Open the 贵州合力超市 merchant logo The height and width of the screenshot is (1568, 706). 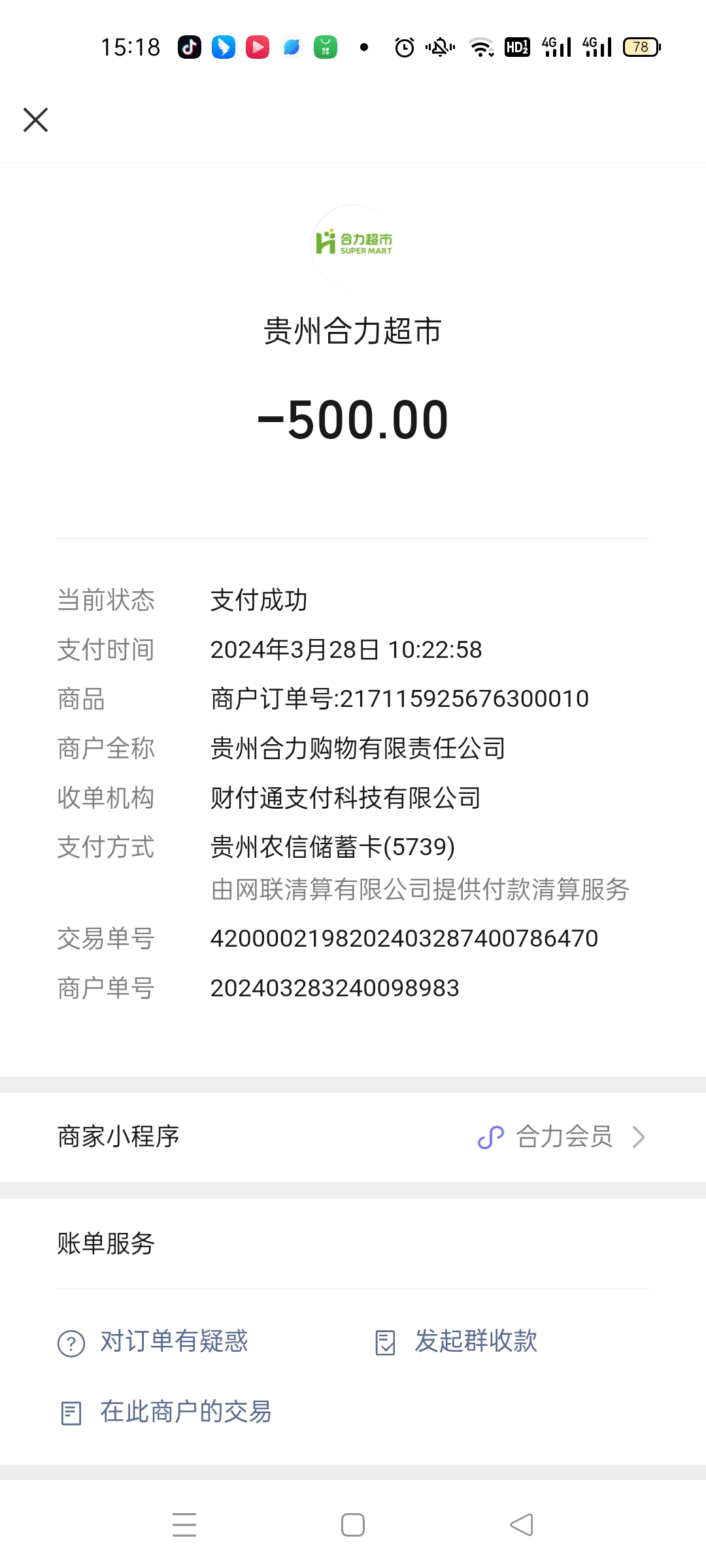tap(353, 246)
